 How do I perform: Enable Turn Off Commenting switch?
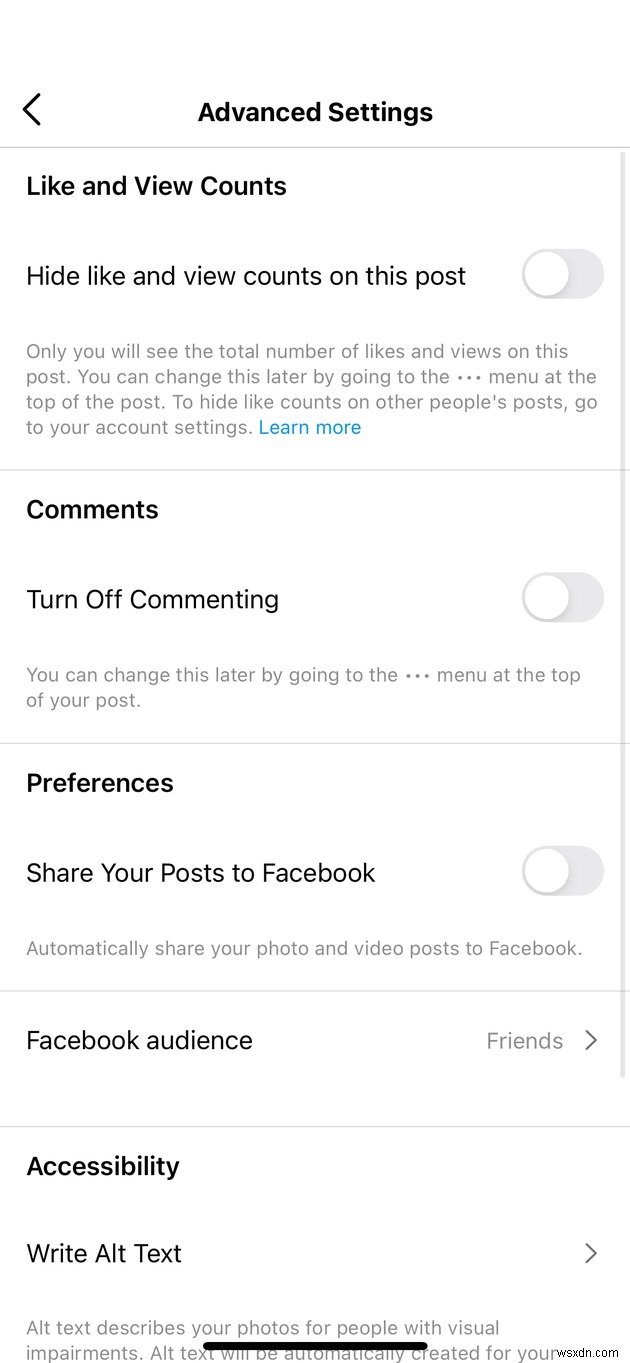(562, 598)
